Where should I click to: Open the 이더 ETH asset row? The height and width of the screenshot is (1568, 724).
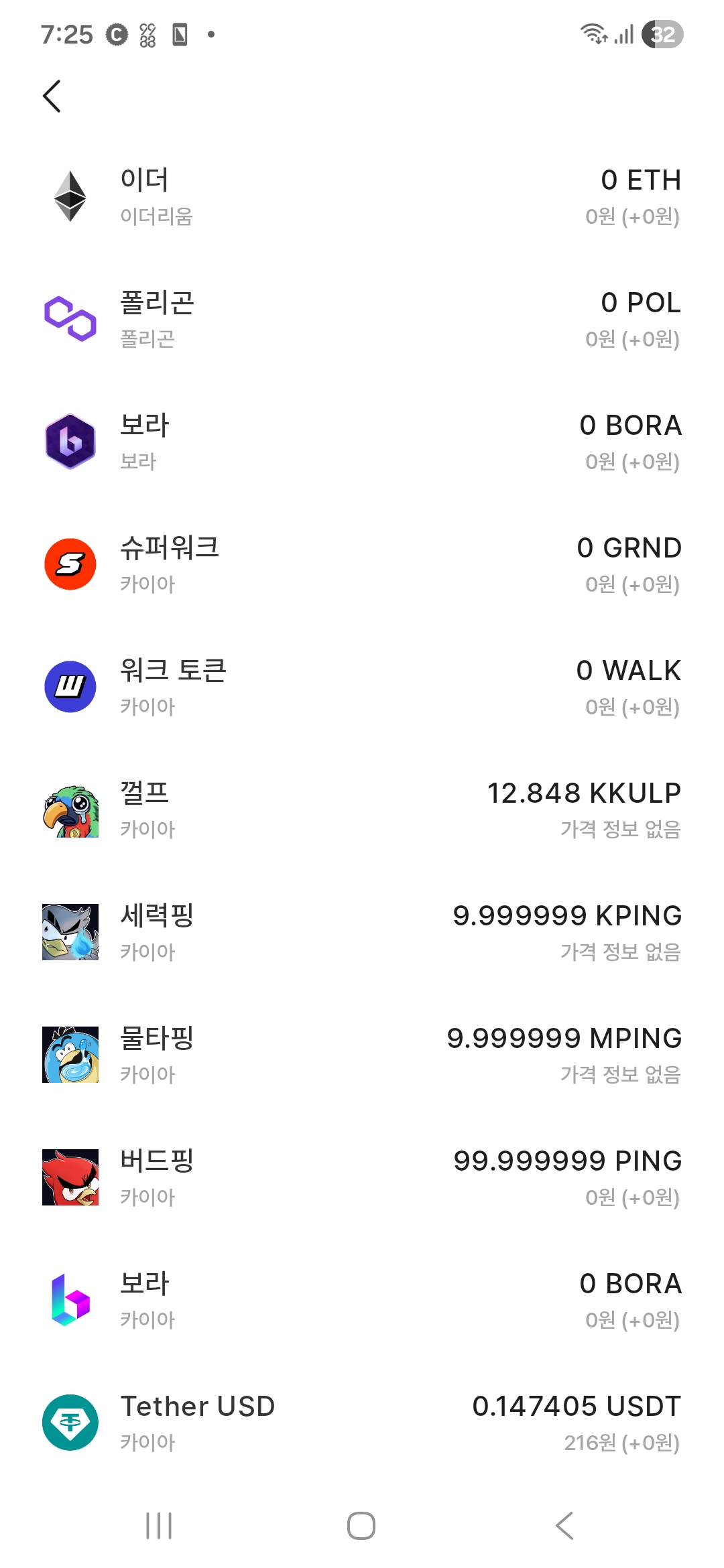(x=362, y=197)
